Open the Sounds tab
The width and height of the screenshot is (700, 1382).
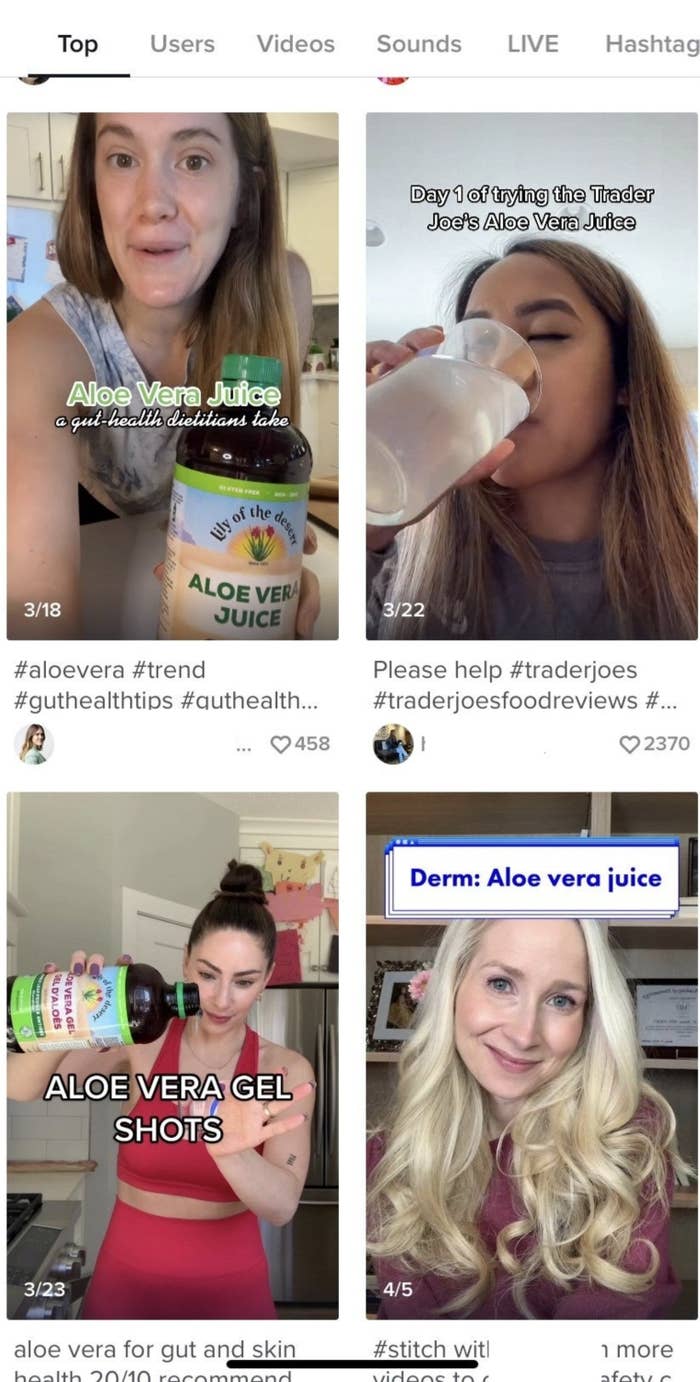click(419, 44)
